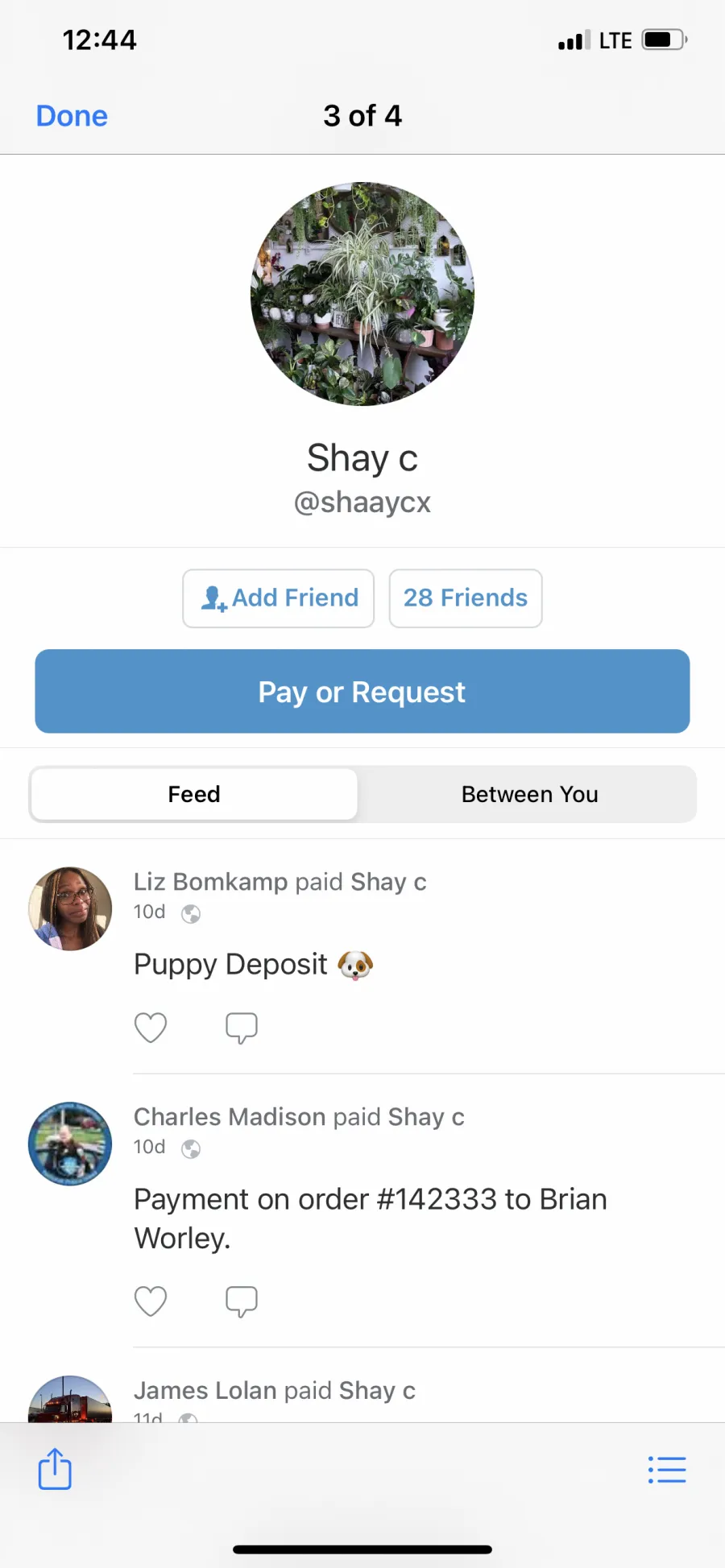
Task: Open the 28 Friends list
Action: 466,598
